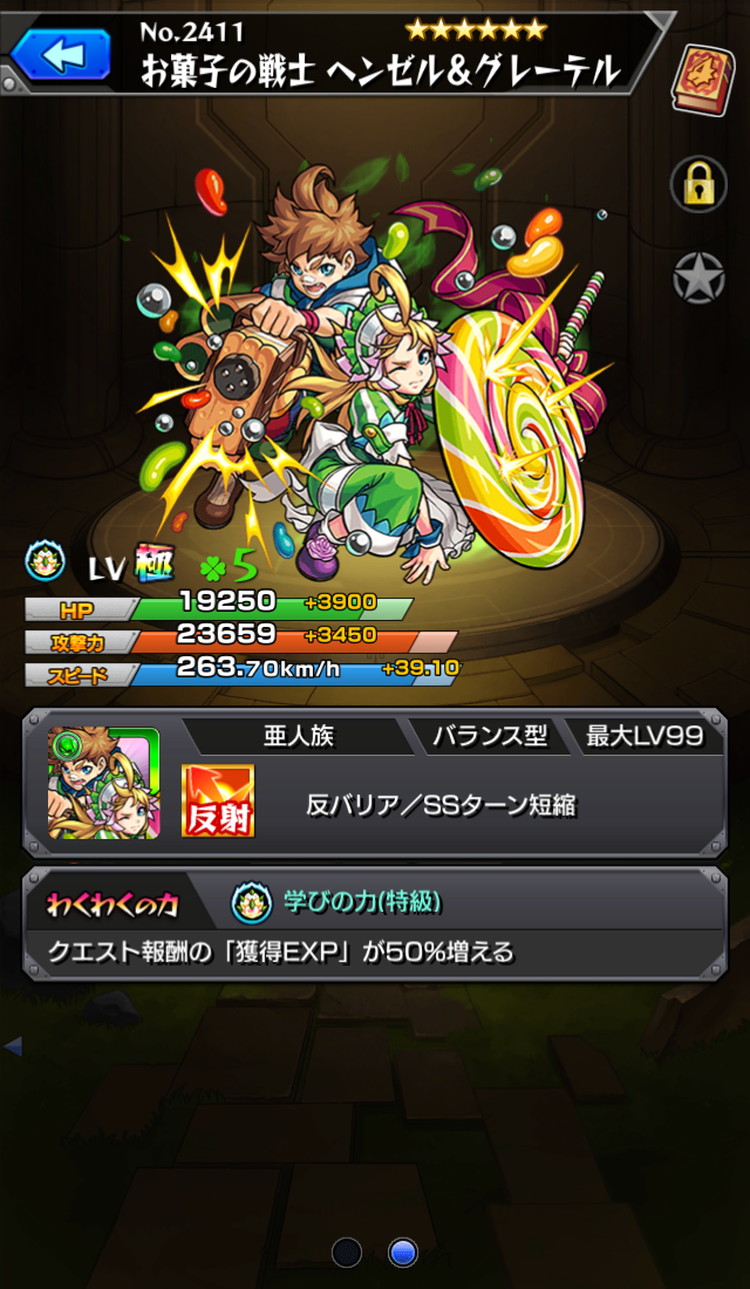
Task: Select the second page indicator dot
Action: tap(402, 1251)
